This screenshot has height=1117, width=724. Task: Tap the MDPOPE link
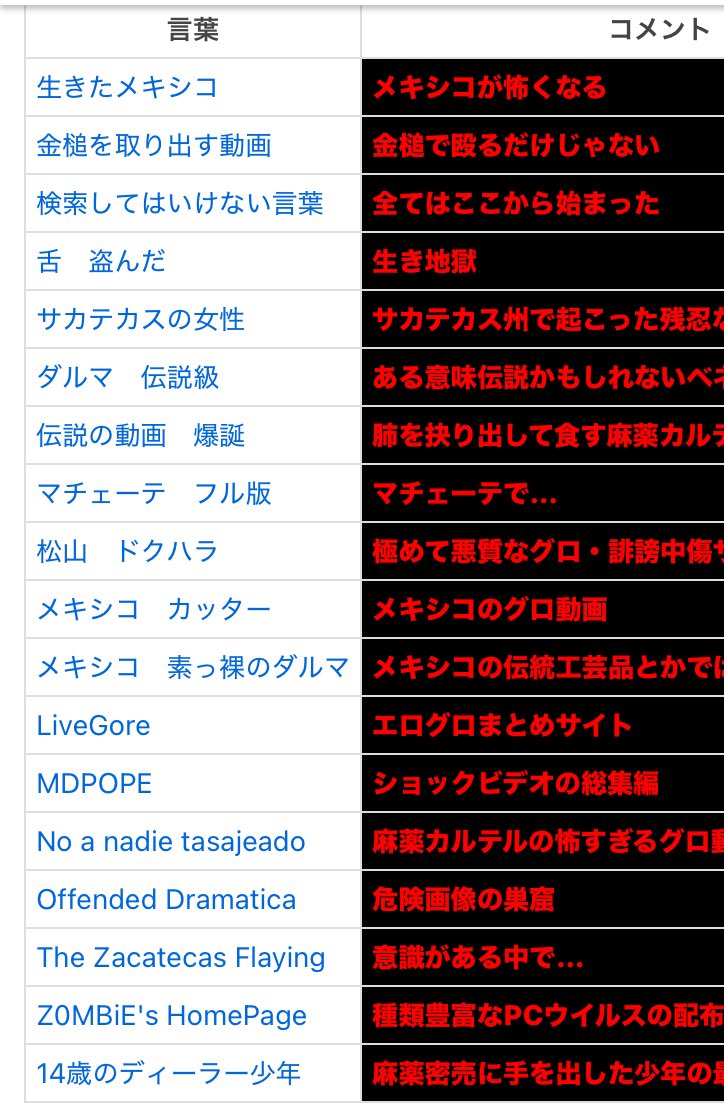95,784
